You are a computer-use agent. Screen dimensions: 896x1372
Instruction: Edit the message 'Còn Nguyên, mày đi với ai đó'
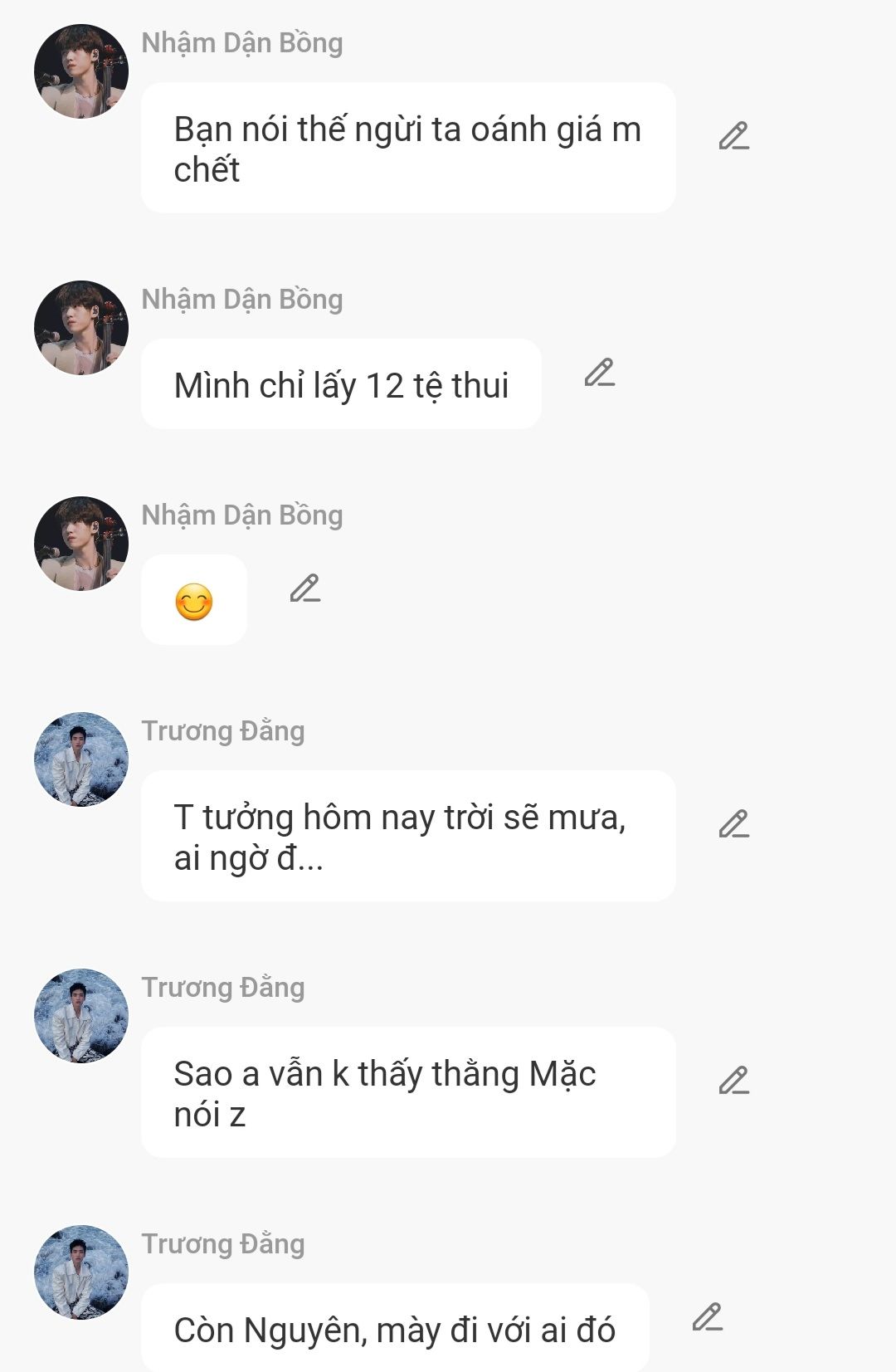tap(707, 1317)
